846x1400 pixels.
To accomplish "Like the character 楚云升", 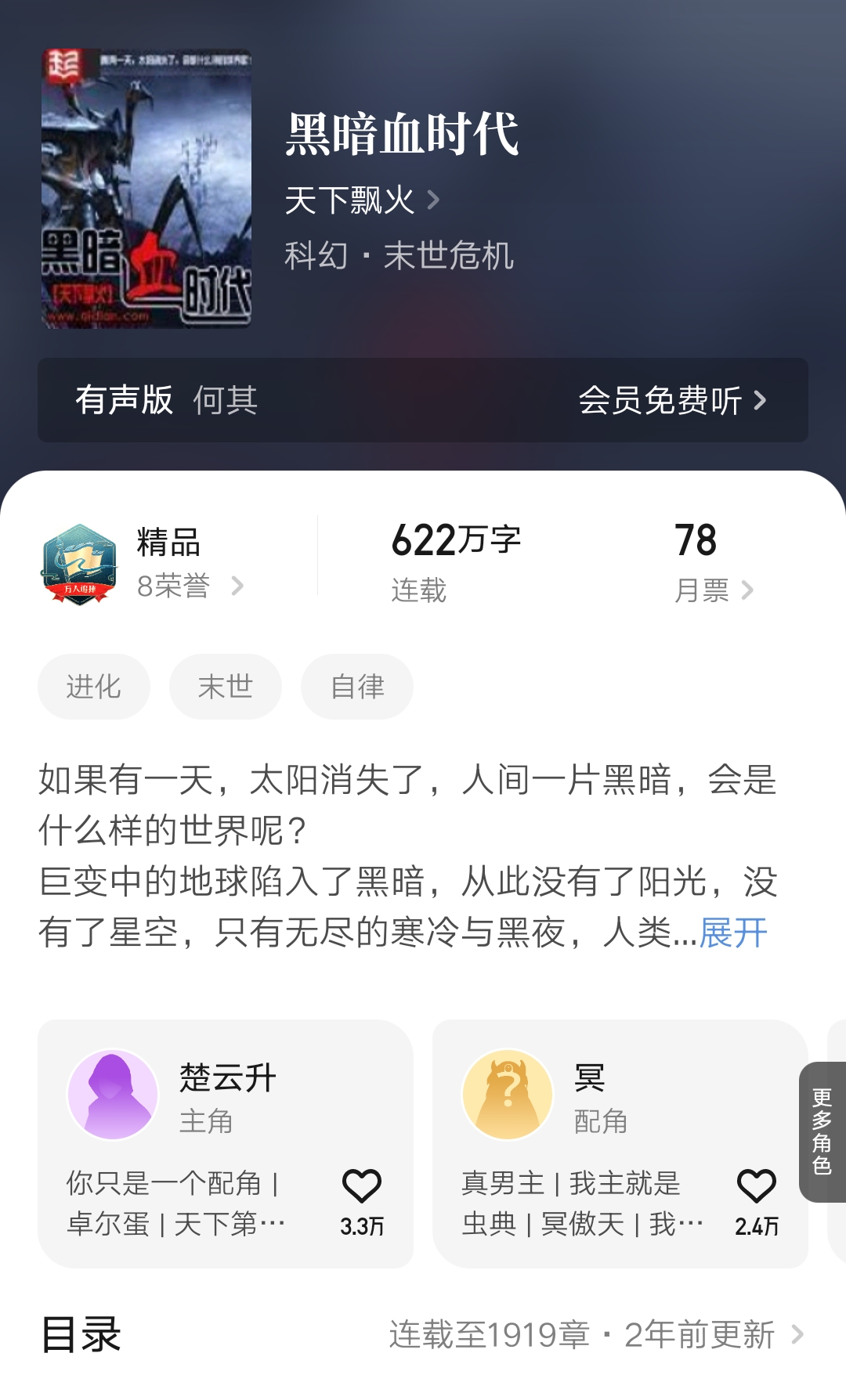I will (362, 1187).
